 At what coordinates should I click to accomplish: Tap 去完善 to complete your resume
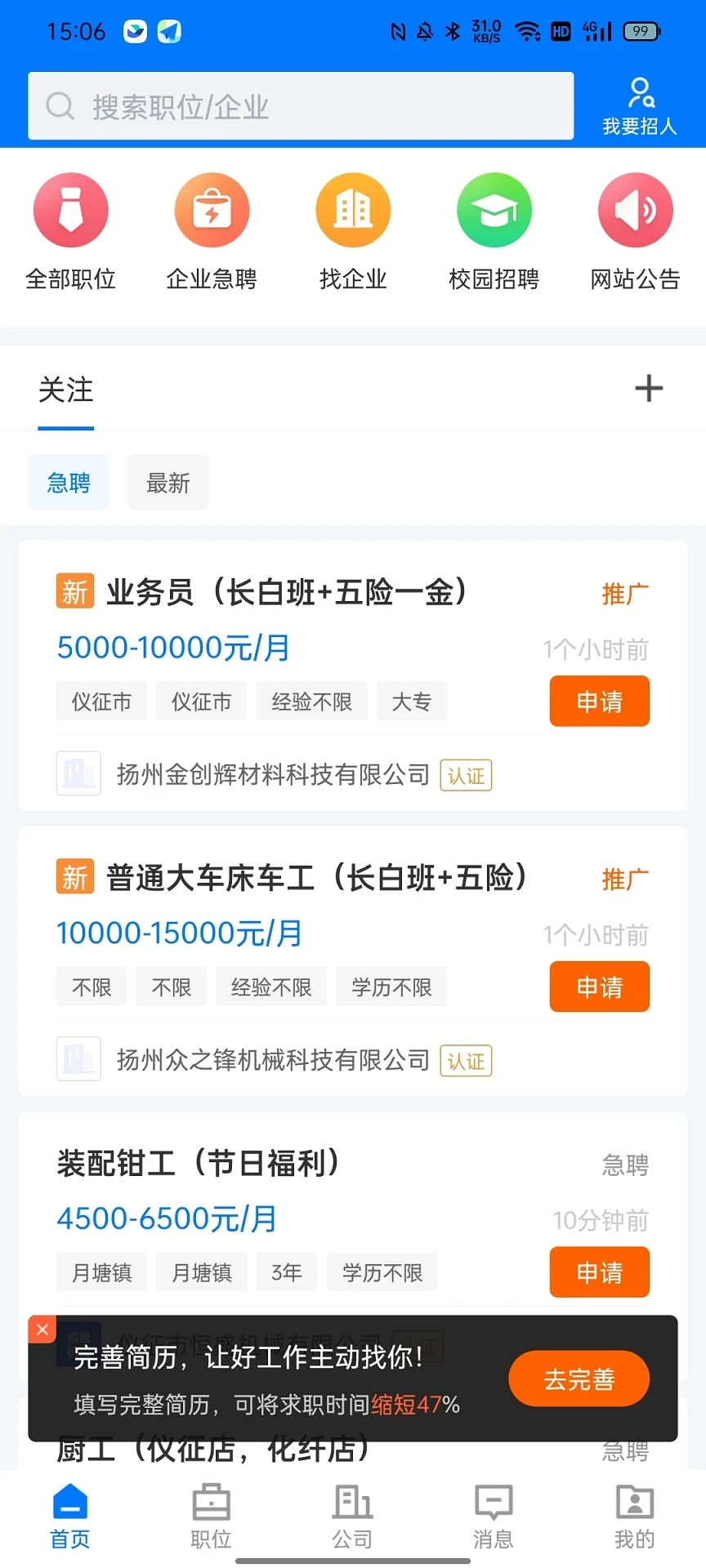pos(578,1378)
